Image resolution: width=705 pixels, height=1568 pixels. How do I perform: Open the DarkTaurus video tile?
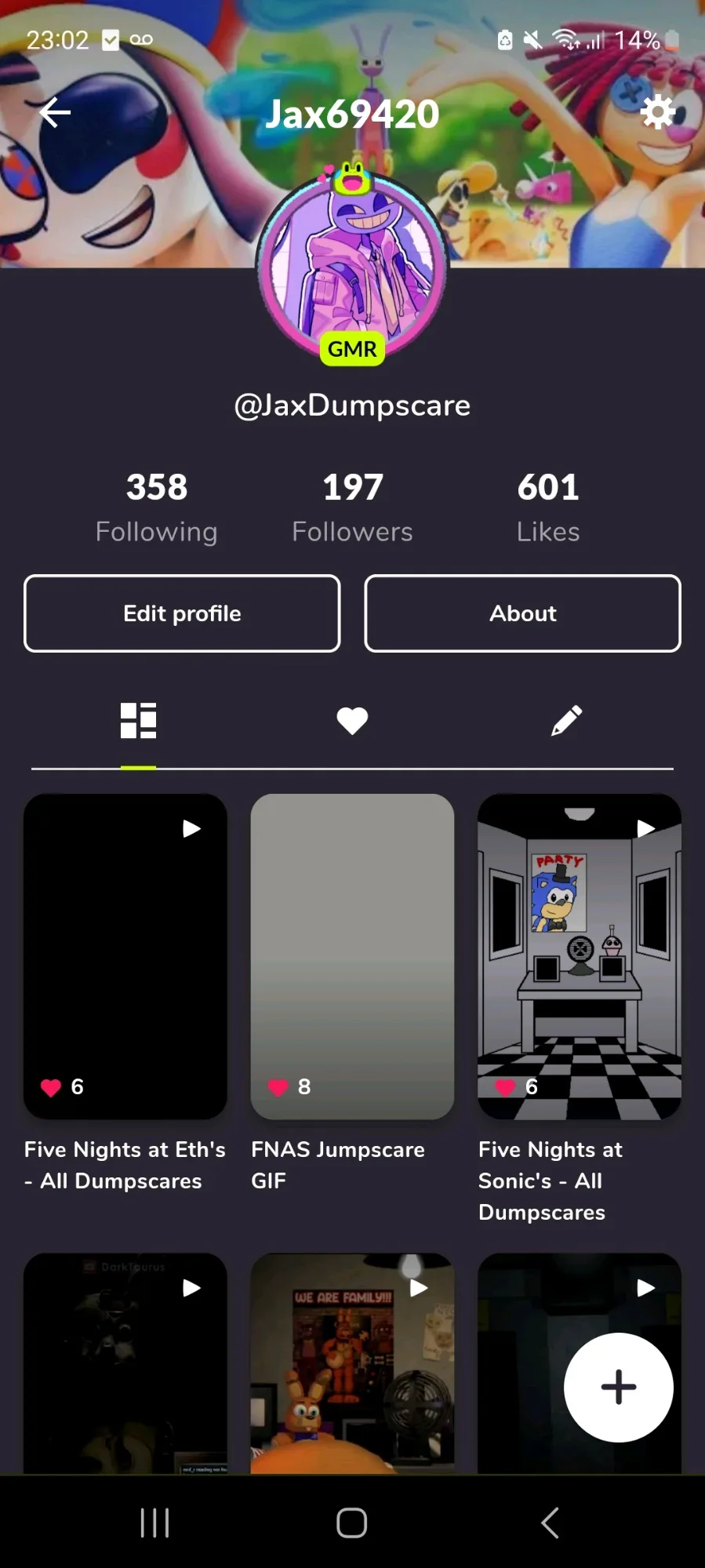125,1363
